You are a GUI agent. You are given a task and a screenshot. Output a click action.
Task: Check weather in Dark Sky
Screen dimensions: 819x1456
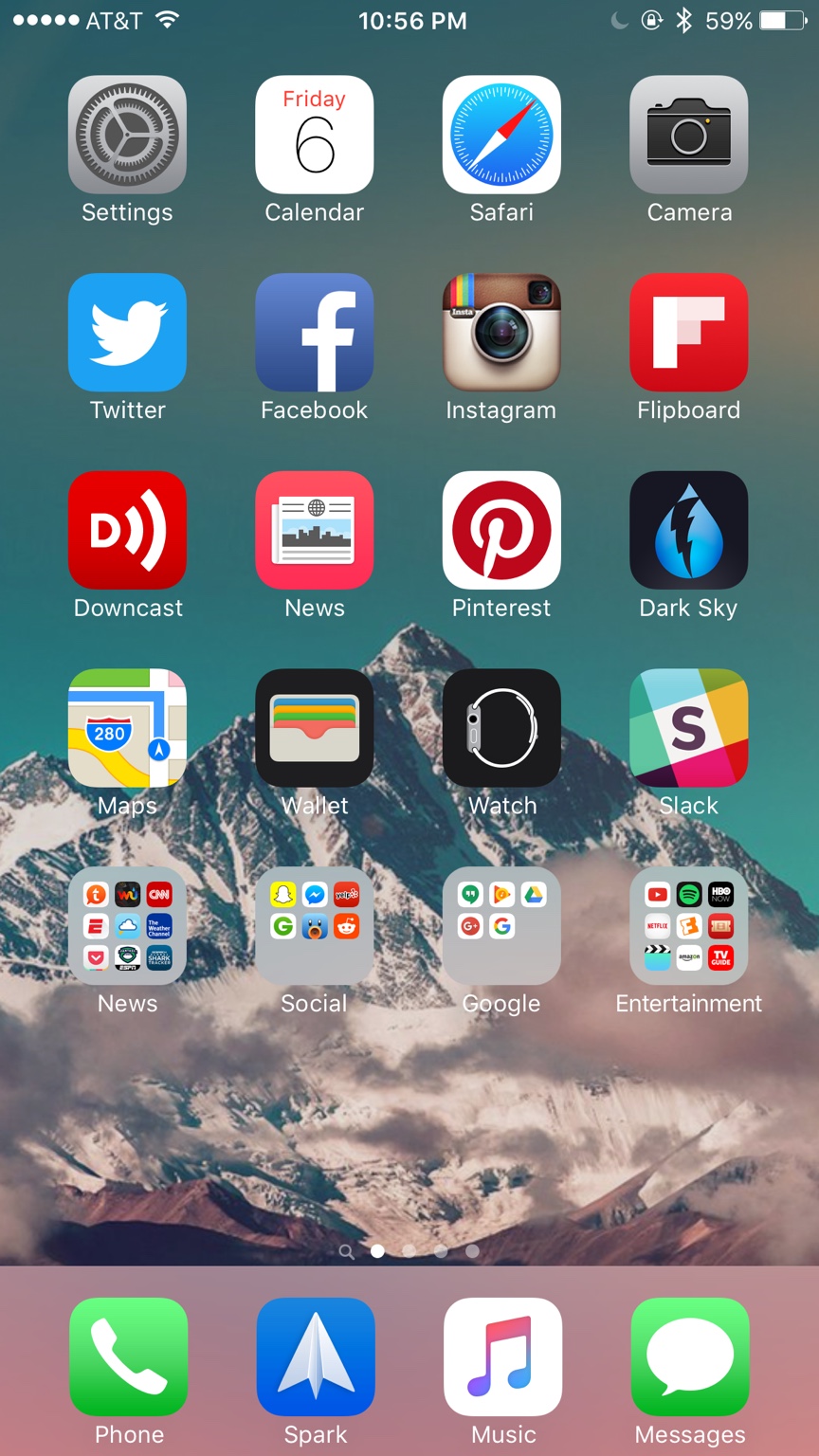coord(688,530)
